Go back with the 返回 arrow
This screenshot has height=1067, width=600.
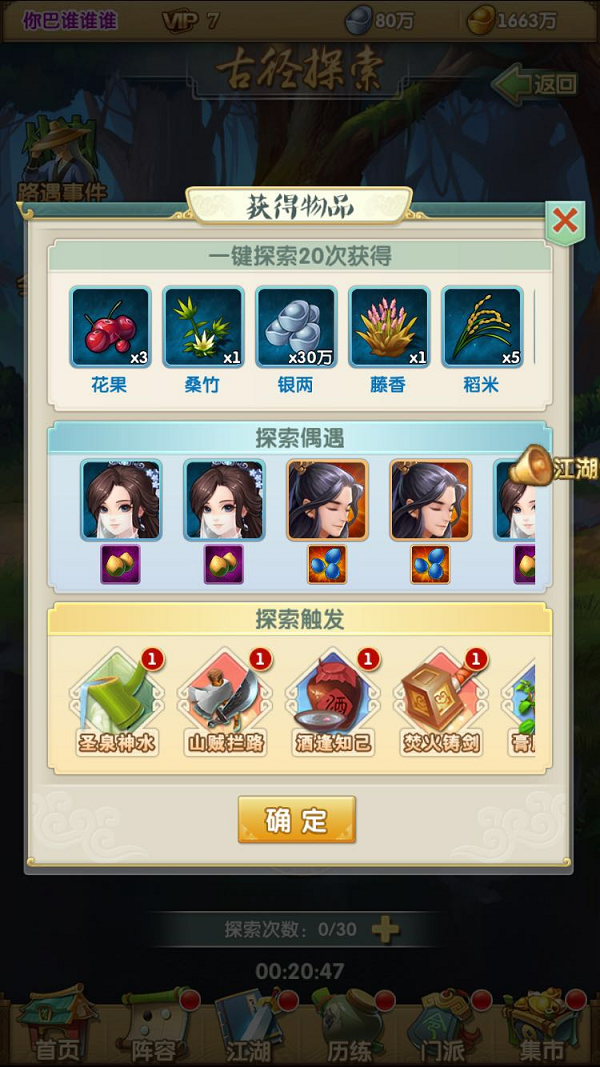point(537,85)
